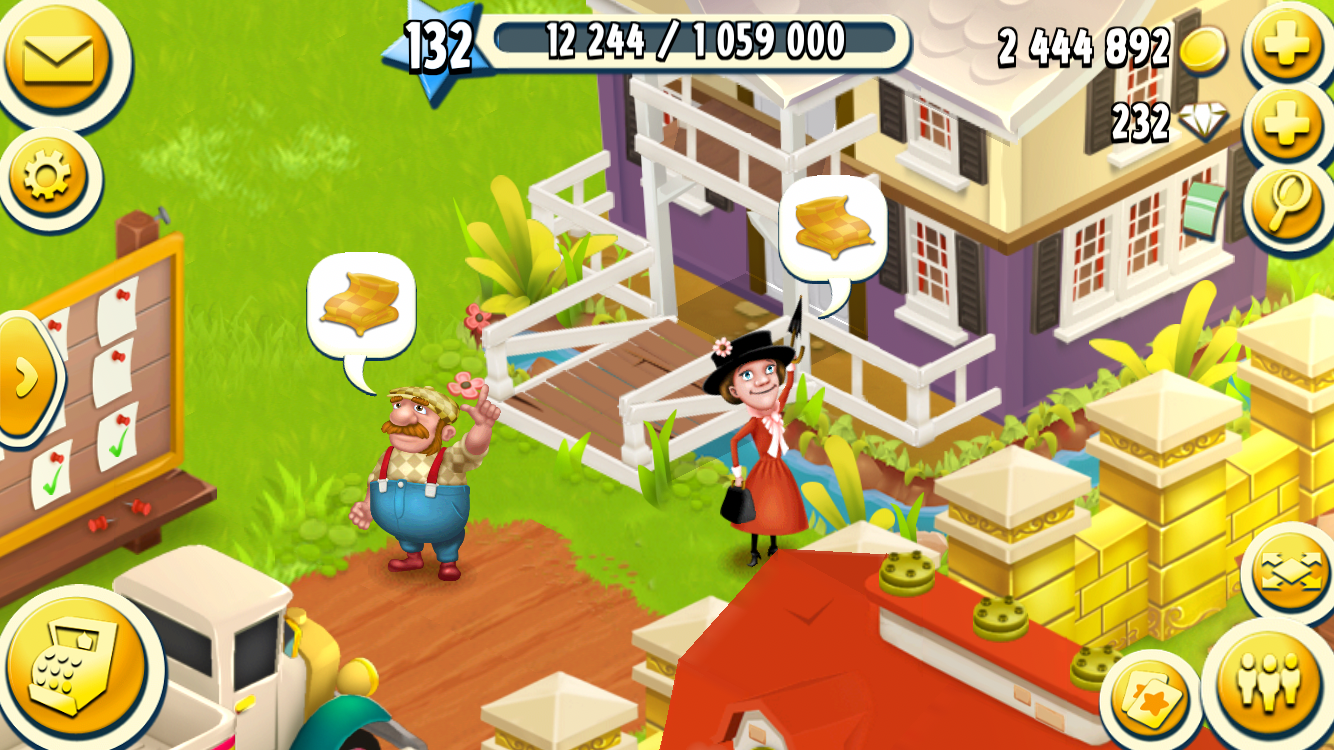Add more diamonds with plus button
Screen dimensions: 1334x750
pyautogui.click(x=1288, y=124)
